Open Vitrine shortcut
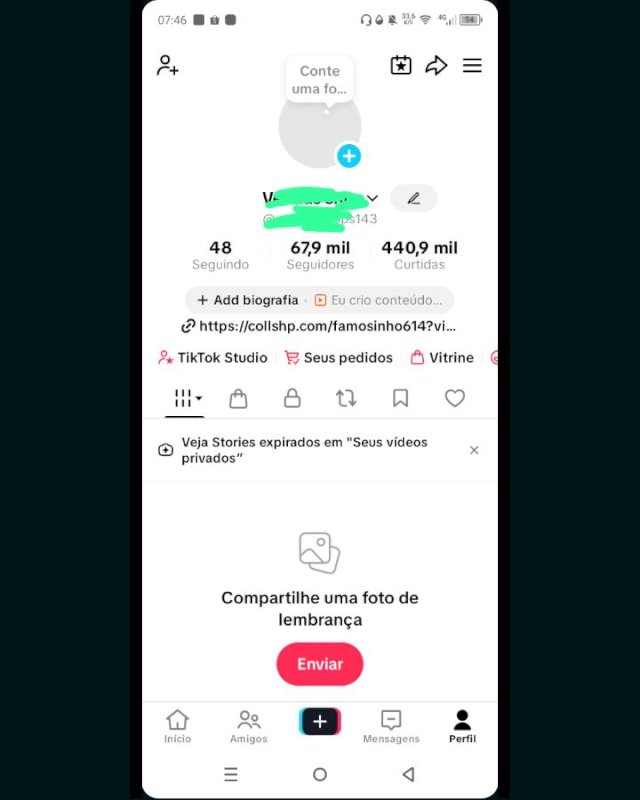This screenshot has width=640, height=800. click(442, 357)
